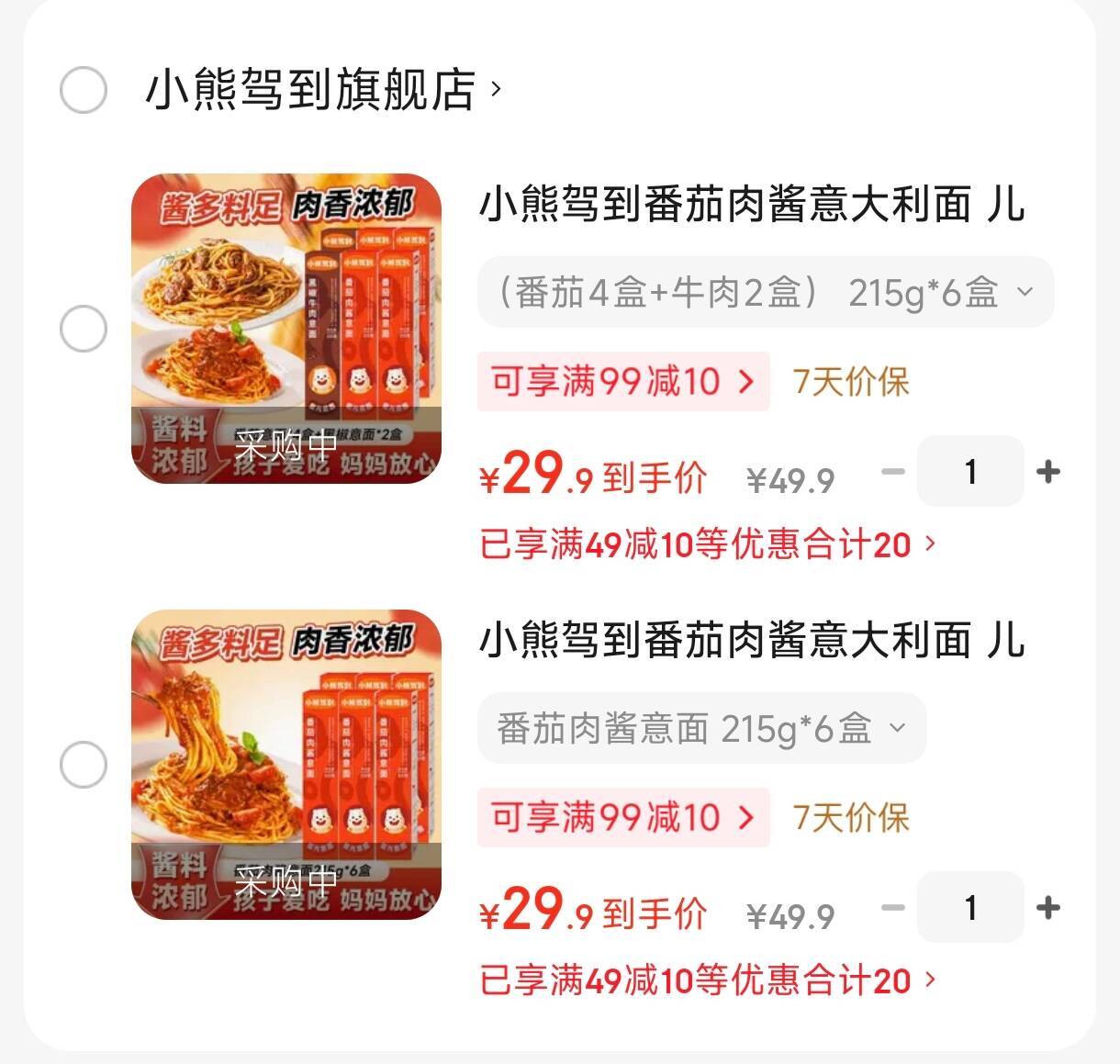Increase quantity of the 番茄4盒+牛肉2盒 item

pos(1047,472)
